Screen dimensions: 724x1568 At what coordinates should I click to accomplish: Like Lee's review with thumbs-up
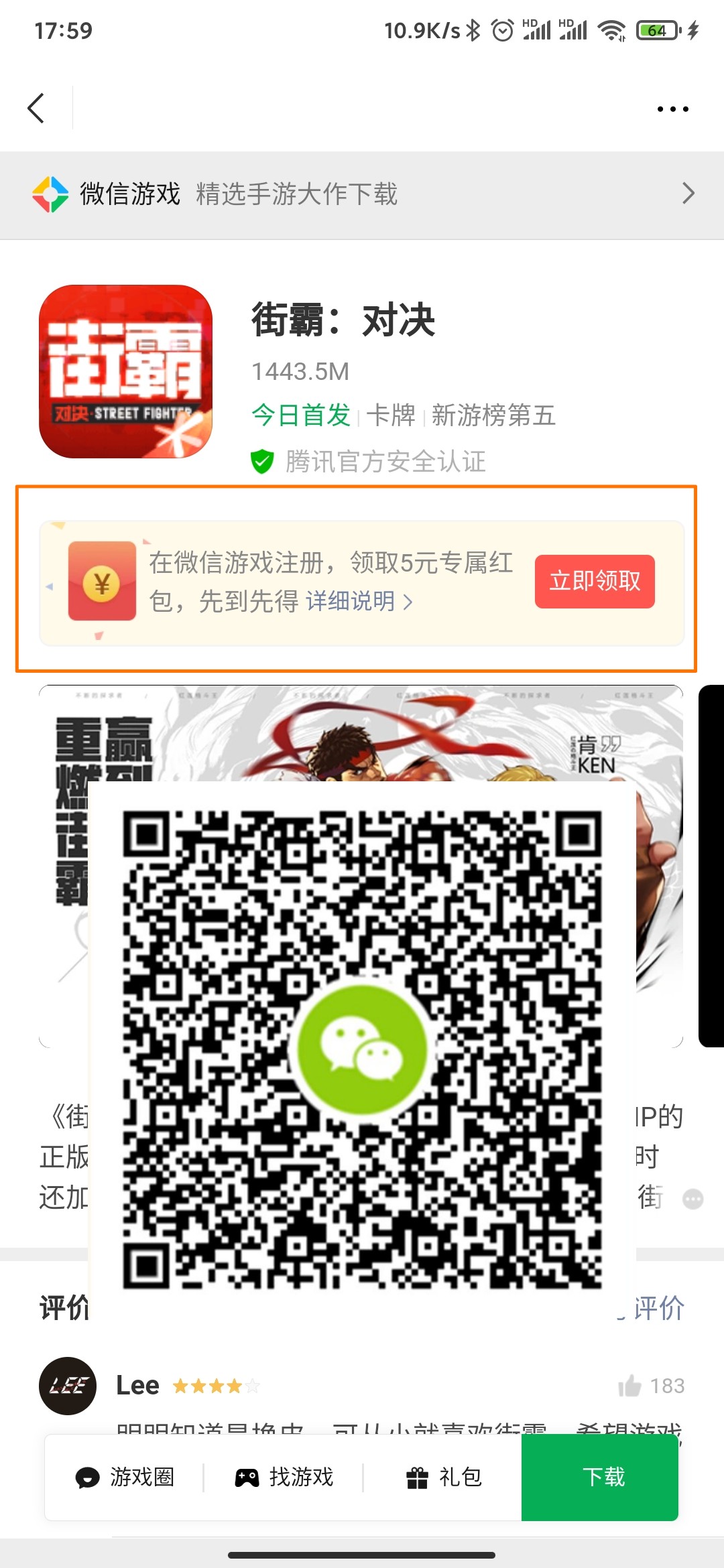pyautogui.click(x=630, y=1385)
